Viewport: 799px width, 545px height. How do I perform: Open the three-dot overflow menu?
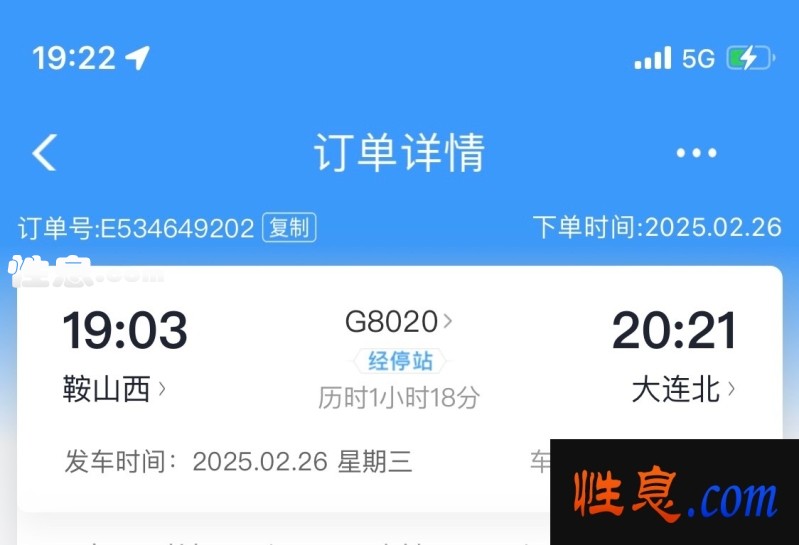tap(696, 153)
